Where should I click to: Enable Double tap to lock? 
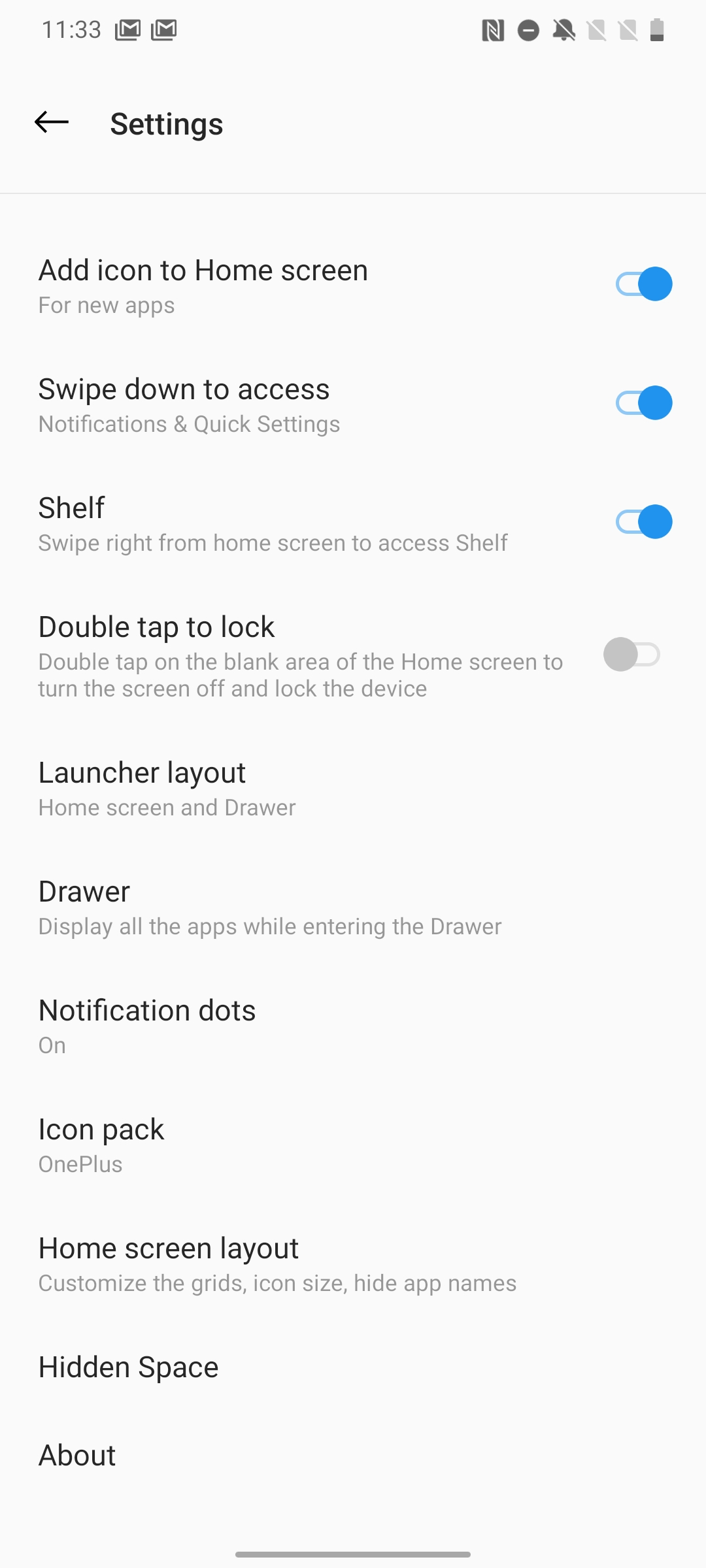click(x=631, y=655)
